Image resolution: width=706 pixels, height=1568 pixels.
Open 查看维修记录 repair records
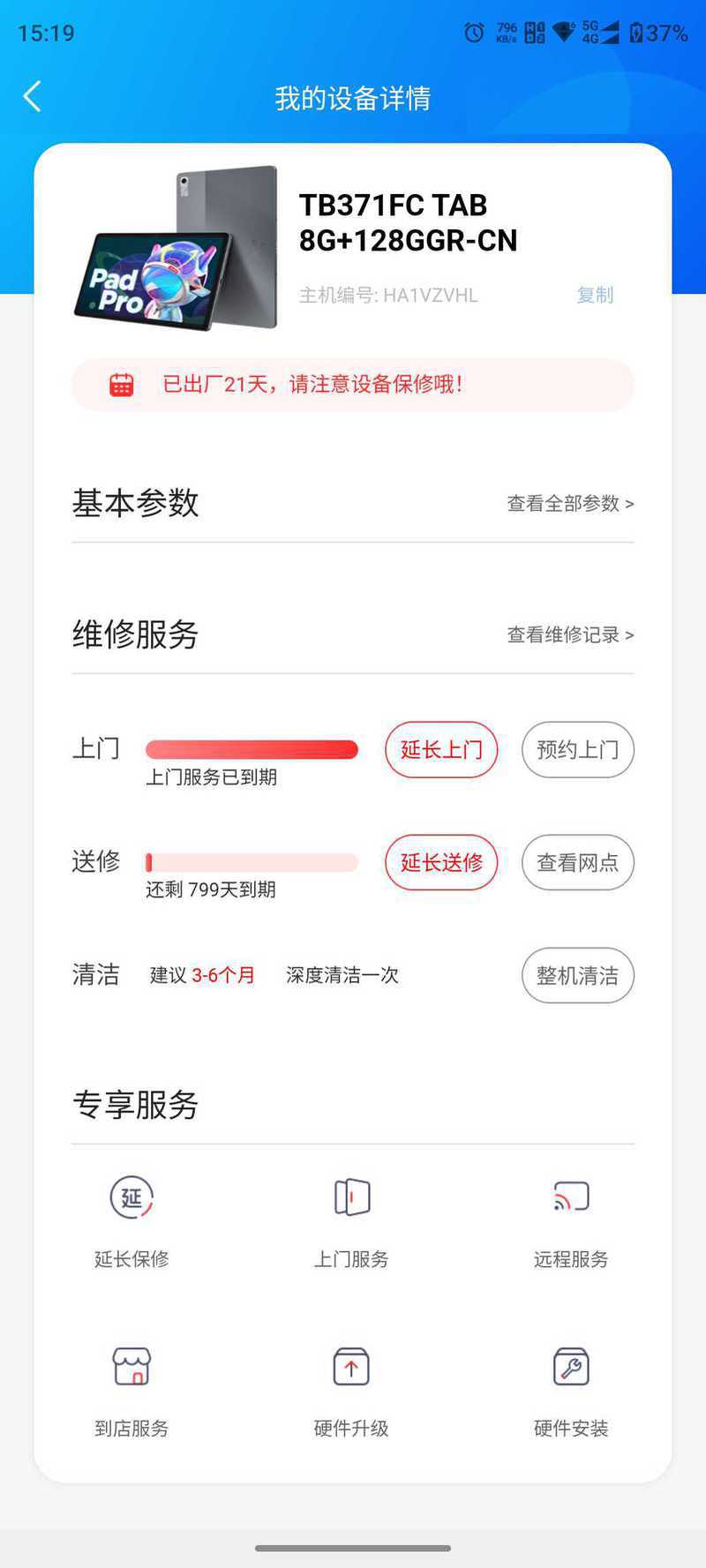570,634
